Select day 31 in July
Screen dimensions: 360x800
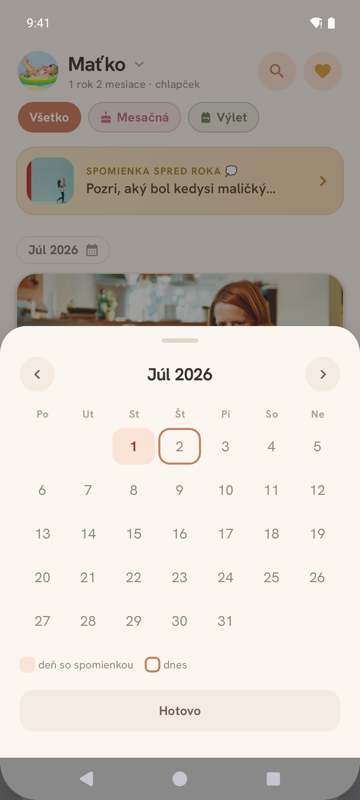point(225,621)
